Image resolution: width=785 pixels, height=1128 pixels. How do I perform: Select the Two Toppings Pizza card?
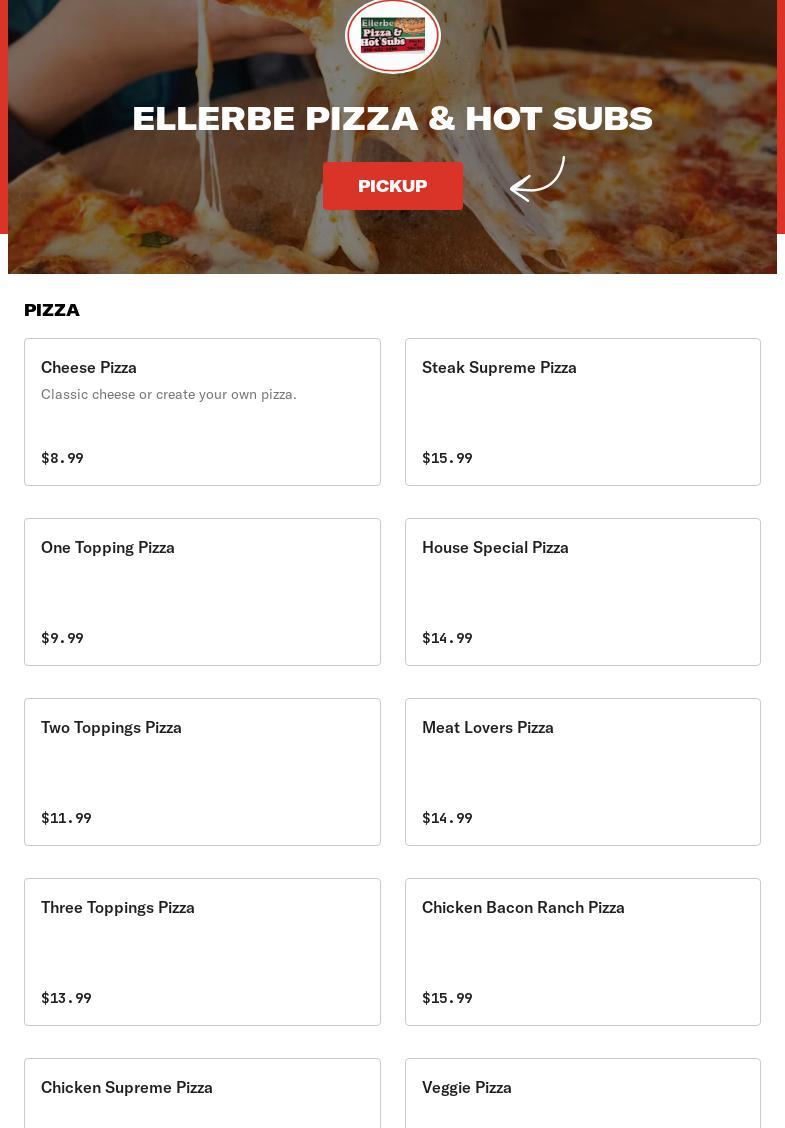[202, 771]
